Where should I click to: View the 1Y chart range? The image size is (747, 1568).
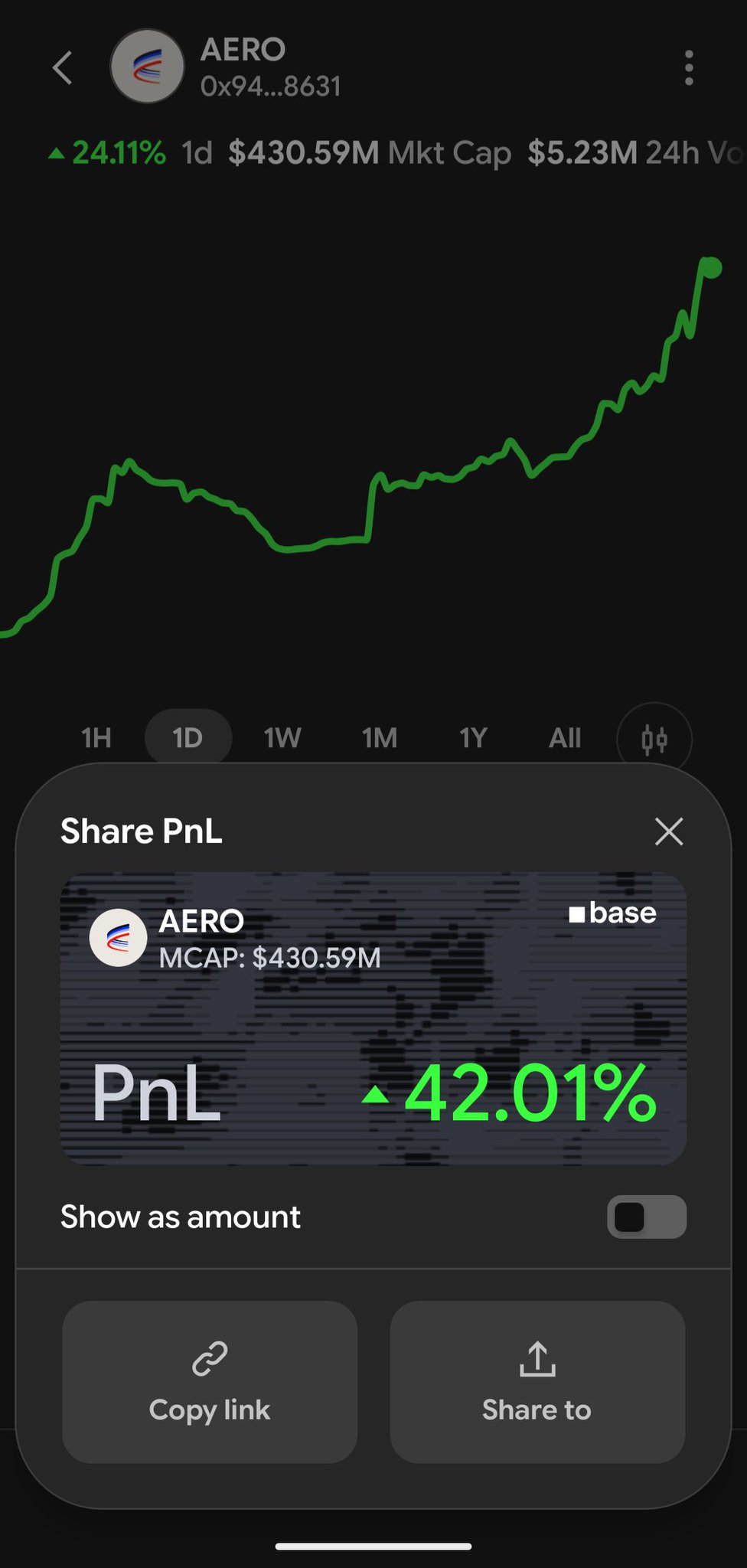click(473, 738)
